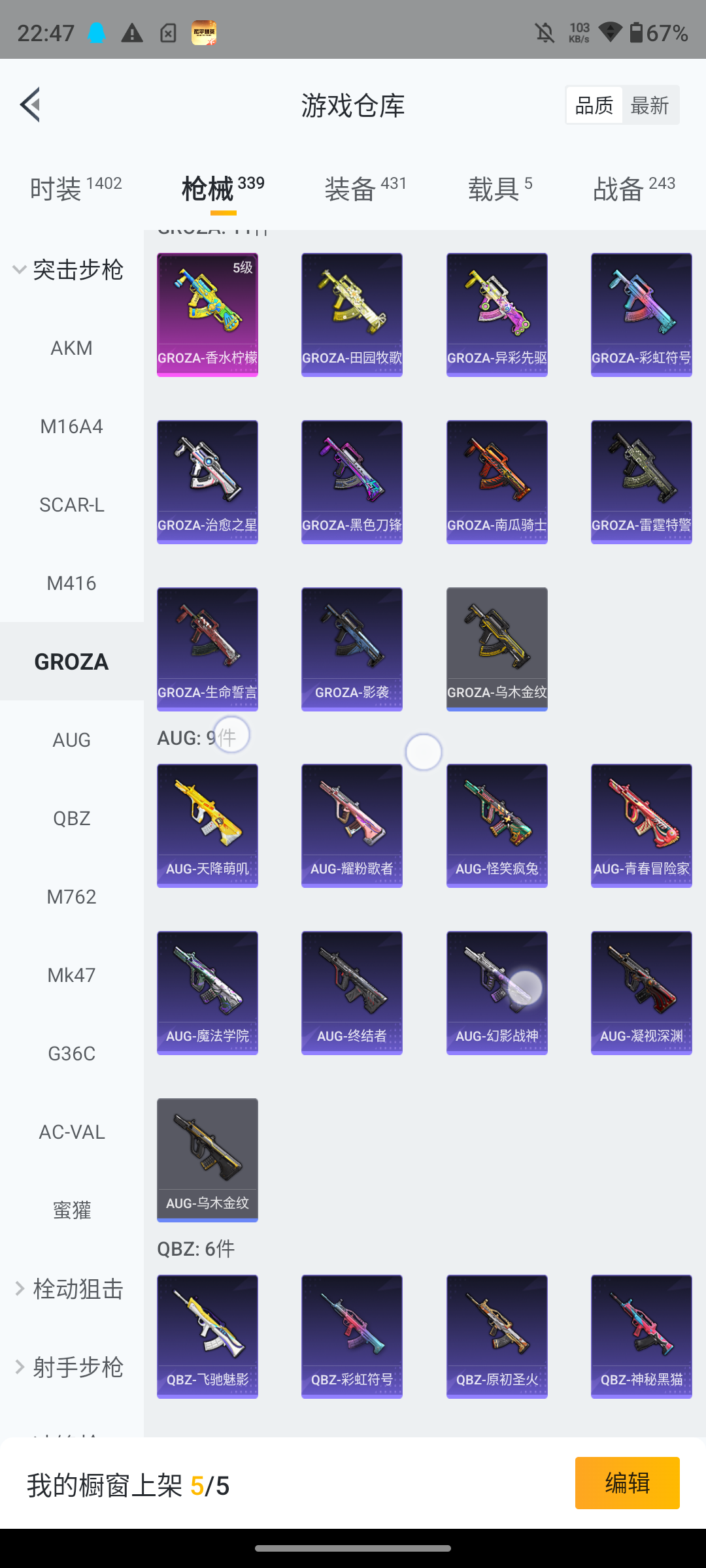Open the GROZA-香水柠檬 skin
This screenshot has width=706, height=1568.
coord(207,314)
